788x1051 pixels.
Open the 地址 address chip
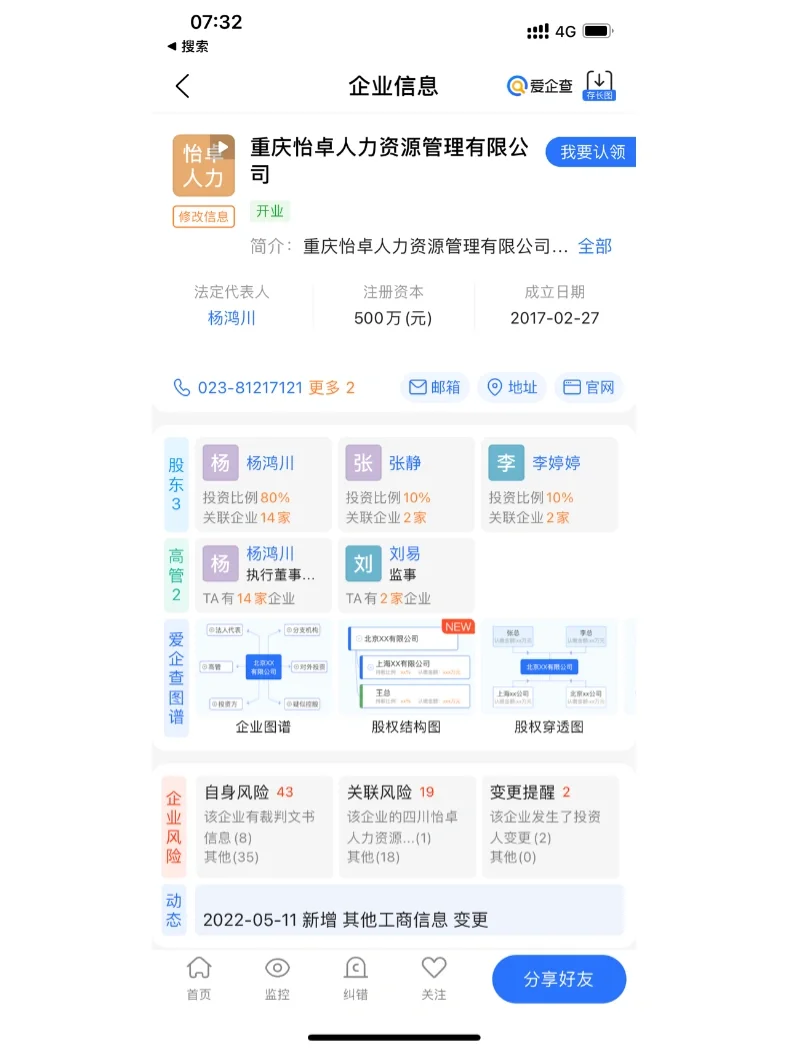(511, 388)
